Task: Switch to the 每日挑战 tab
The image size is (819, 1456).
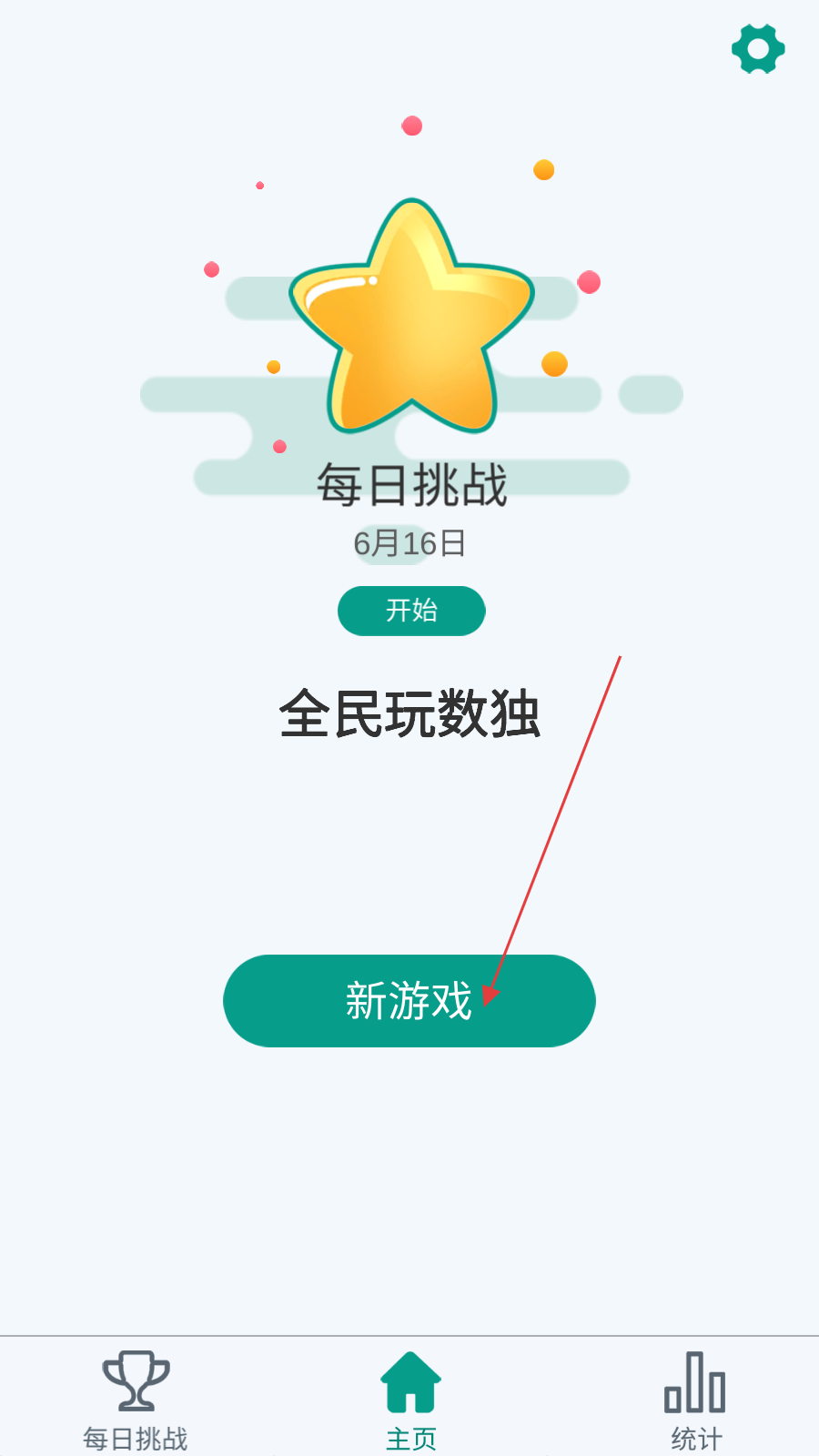Action: click(x=136, y=1400)
